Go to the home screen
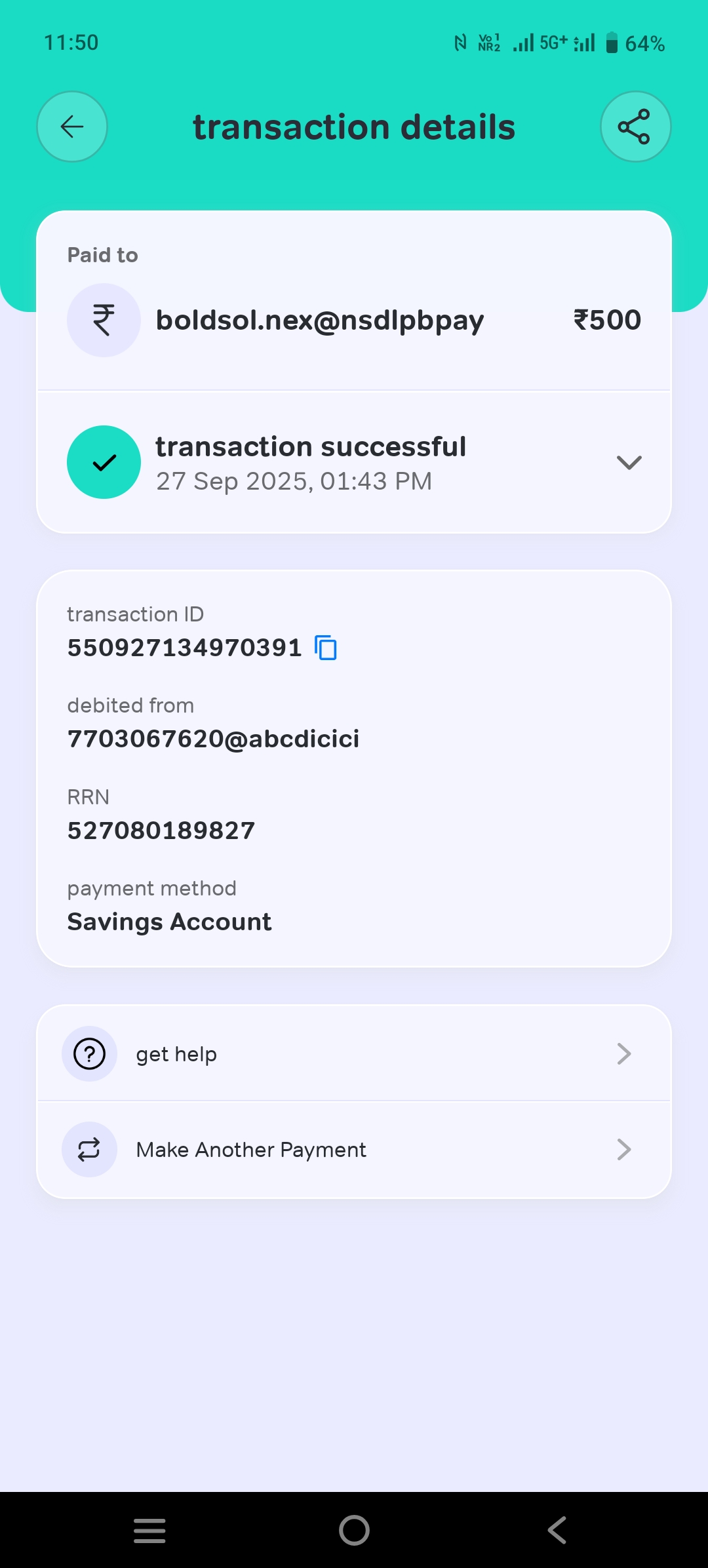The height and width of the screenshot is (1568, 708). (354, 1531)
